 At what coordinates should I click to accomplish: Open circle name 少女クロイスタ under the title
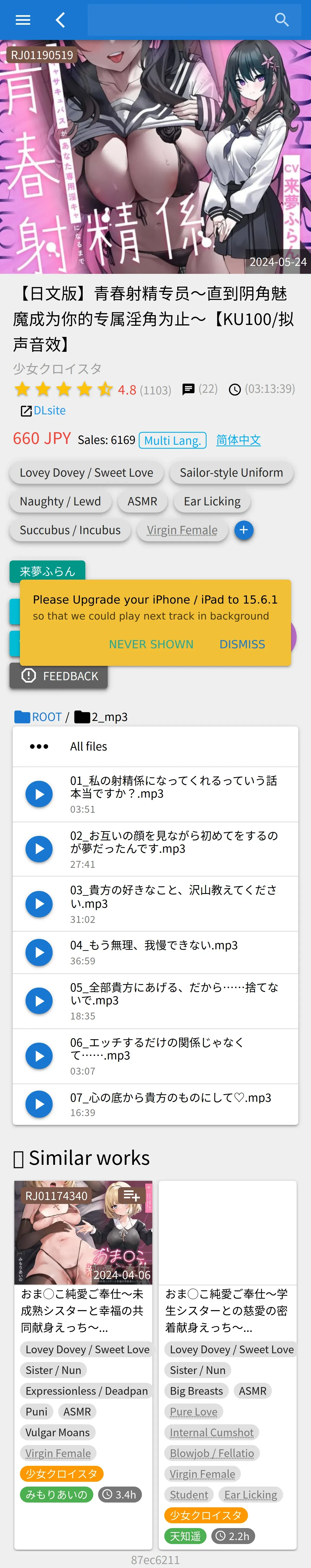pos(58,368)
